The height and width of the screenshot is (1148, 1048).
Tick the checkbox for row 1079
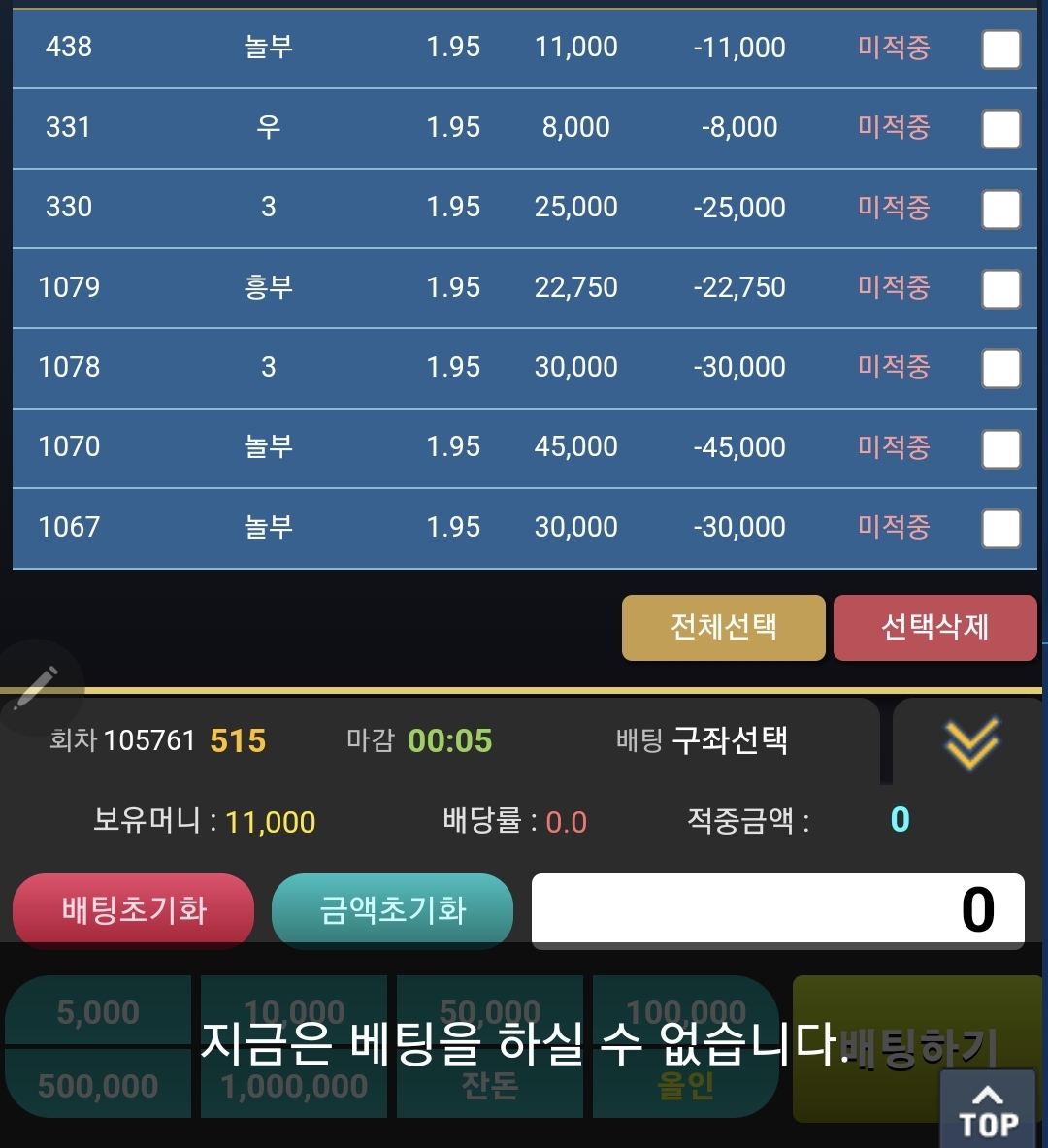tap(1000, 289)
